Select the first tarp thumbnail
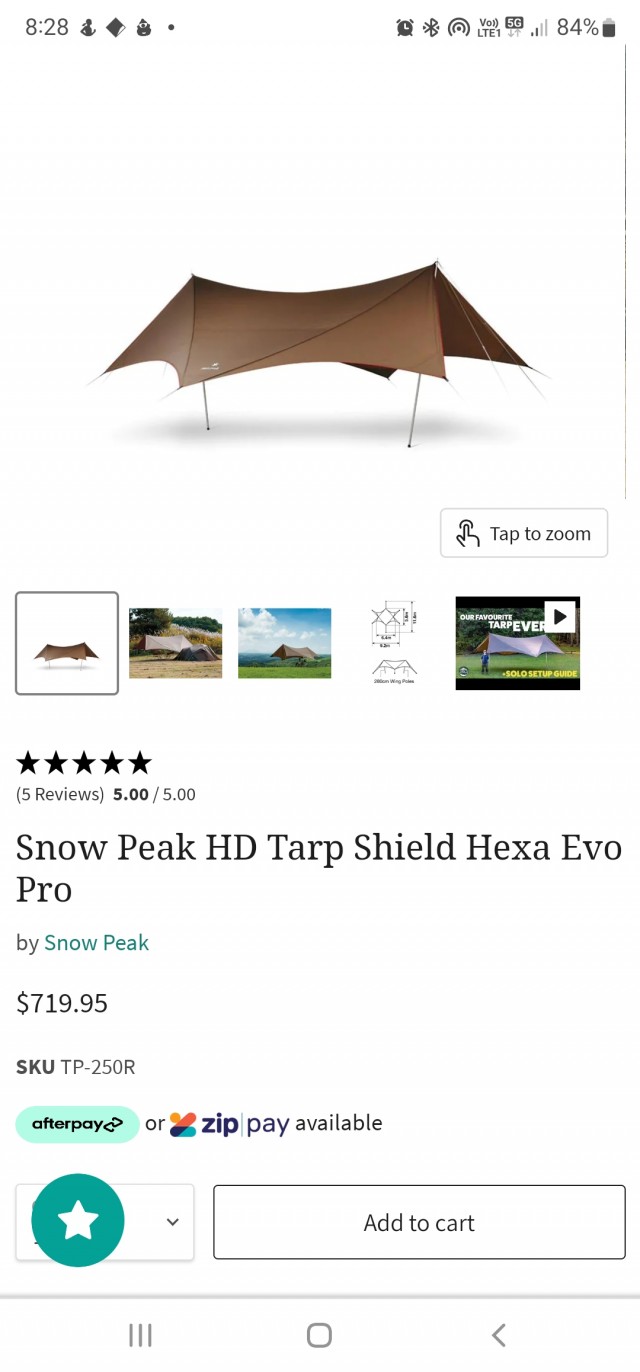 [x=67, y=643]
